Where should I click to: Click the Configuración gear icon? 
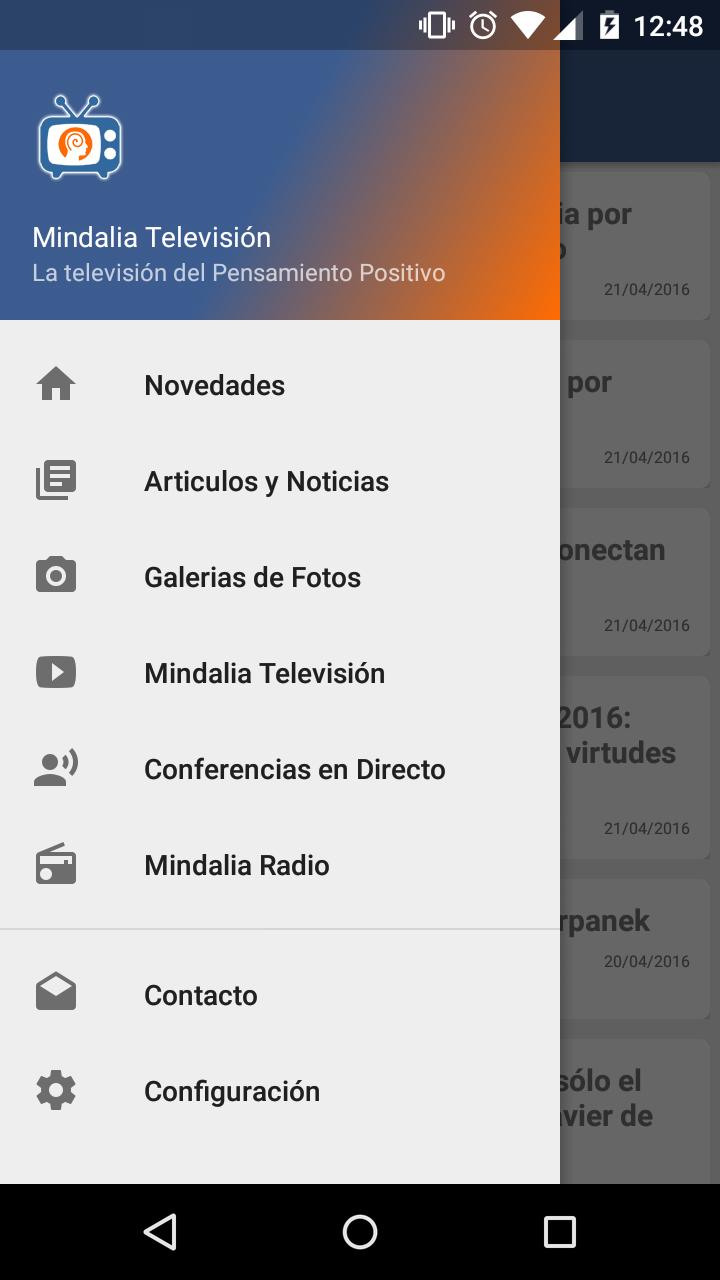pyautogui.click(x=55, y=1089)
